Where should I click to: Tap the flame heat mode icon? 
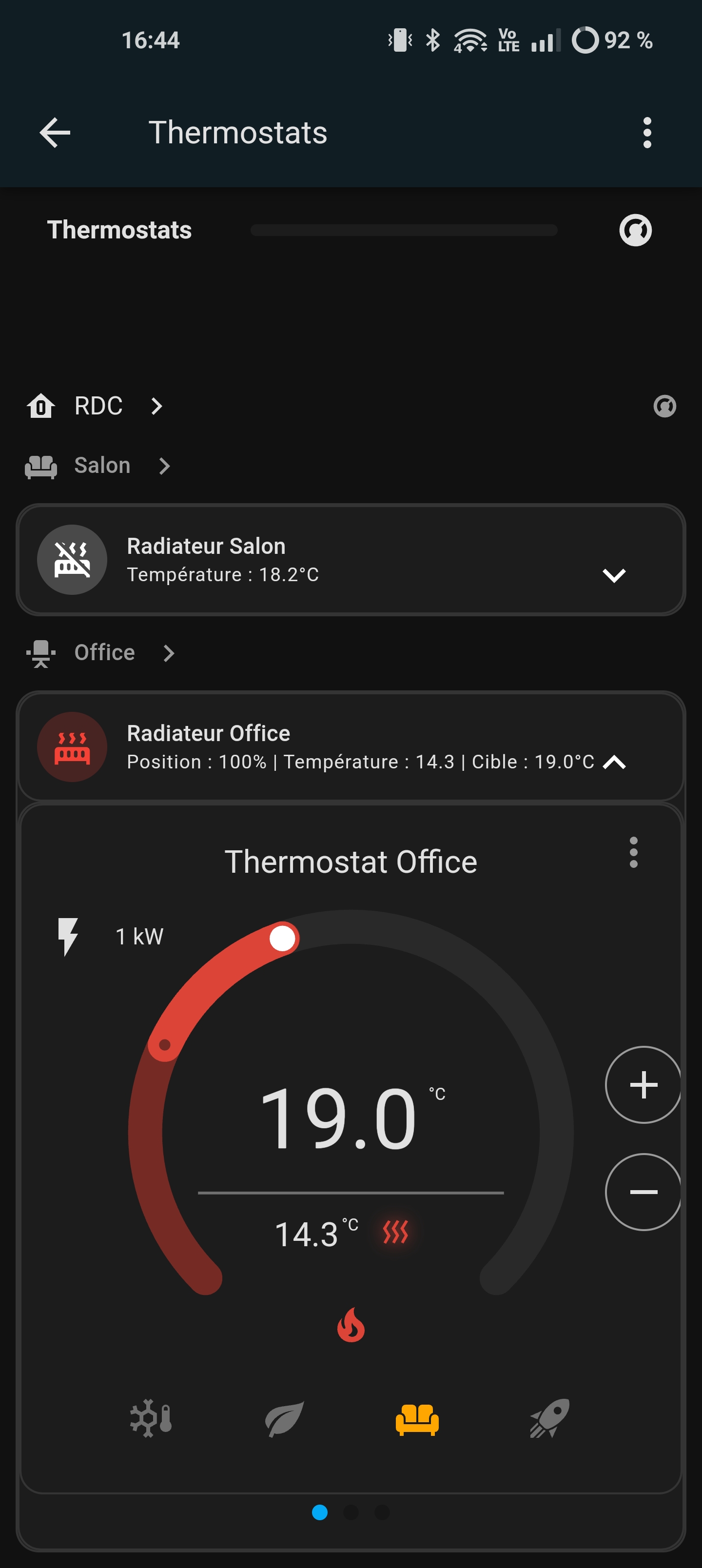pyautogui.click(x=351, y=1325)
